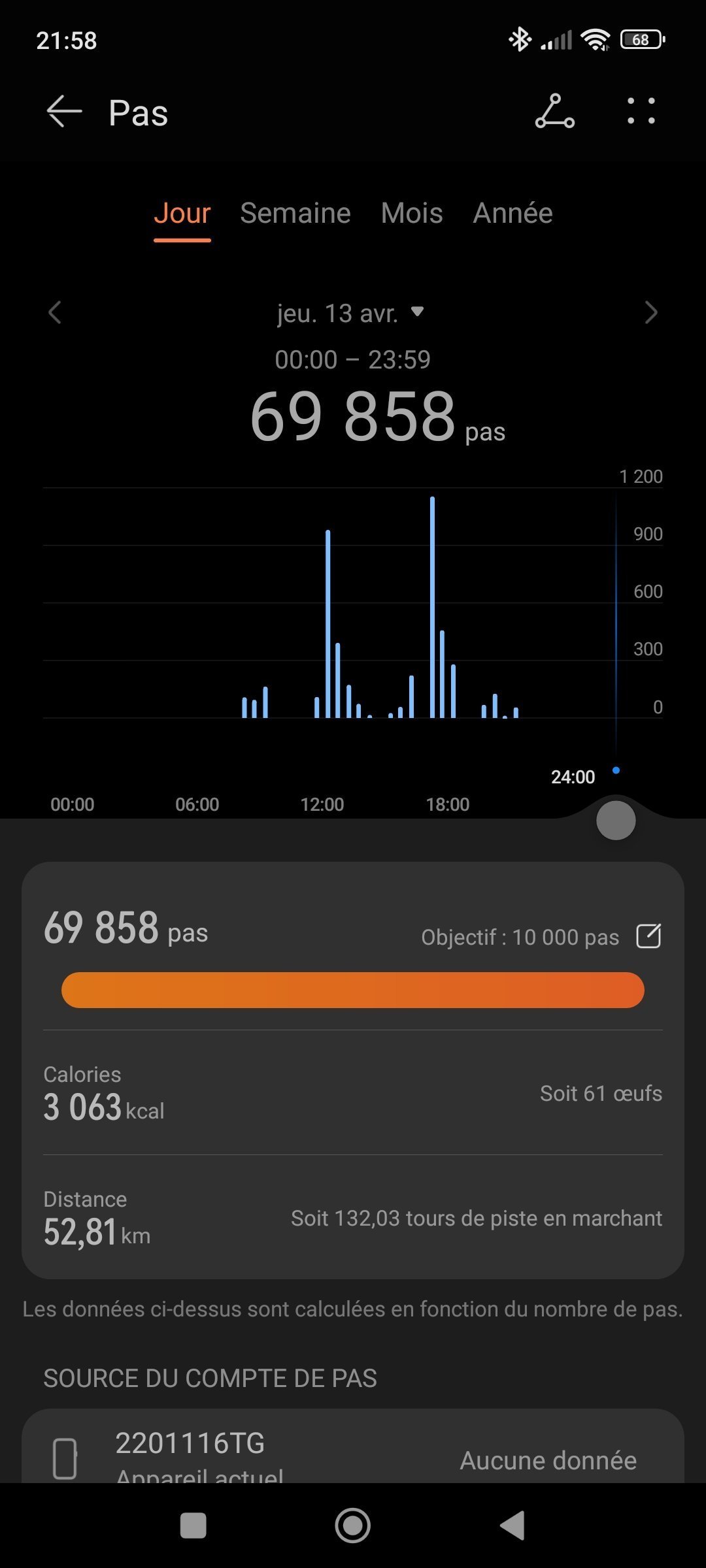Image resolution: width=706 pixels, height=1568 pixels.
Task: Switch to the Année tab
Action: click(x=513, y=214)
